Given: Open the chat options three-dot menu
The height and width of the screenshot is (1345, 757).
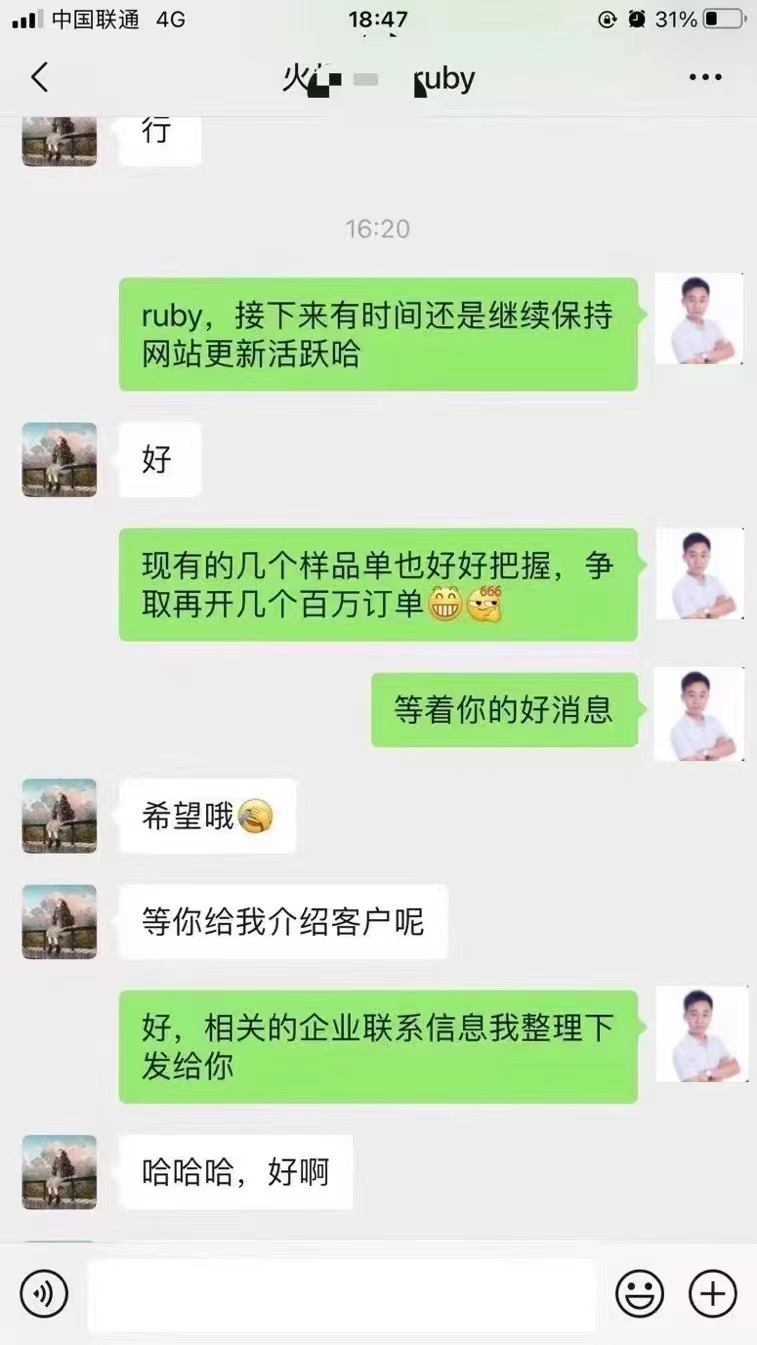Looking at the screenshot, I should point(705,78).
